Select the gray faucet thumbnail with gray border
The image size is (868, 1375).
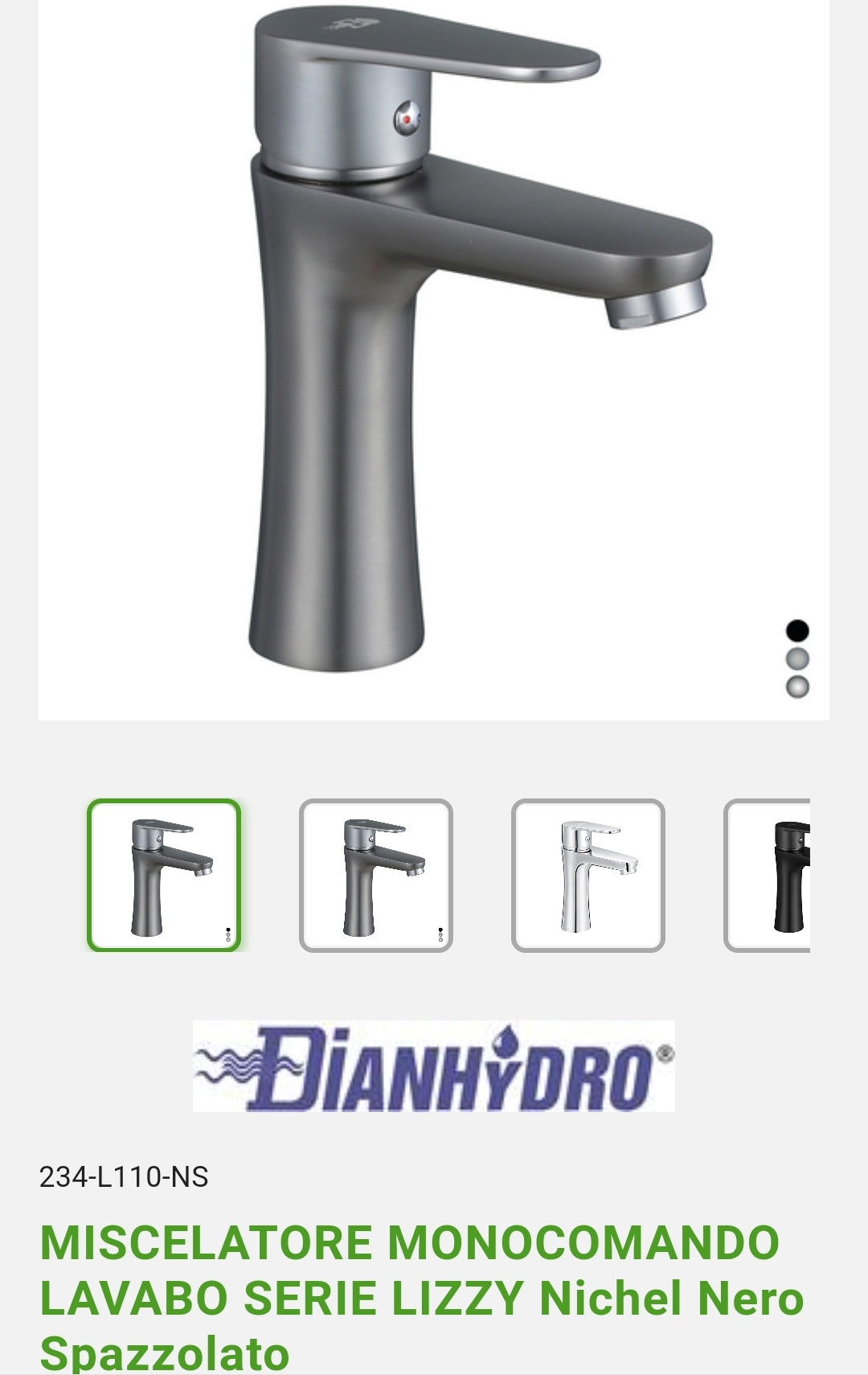click(376, 876)
